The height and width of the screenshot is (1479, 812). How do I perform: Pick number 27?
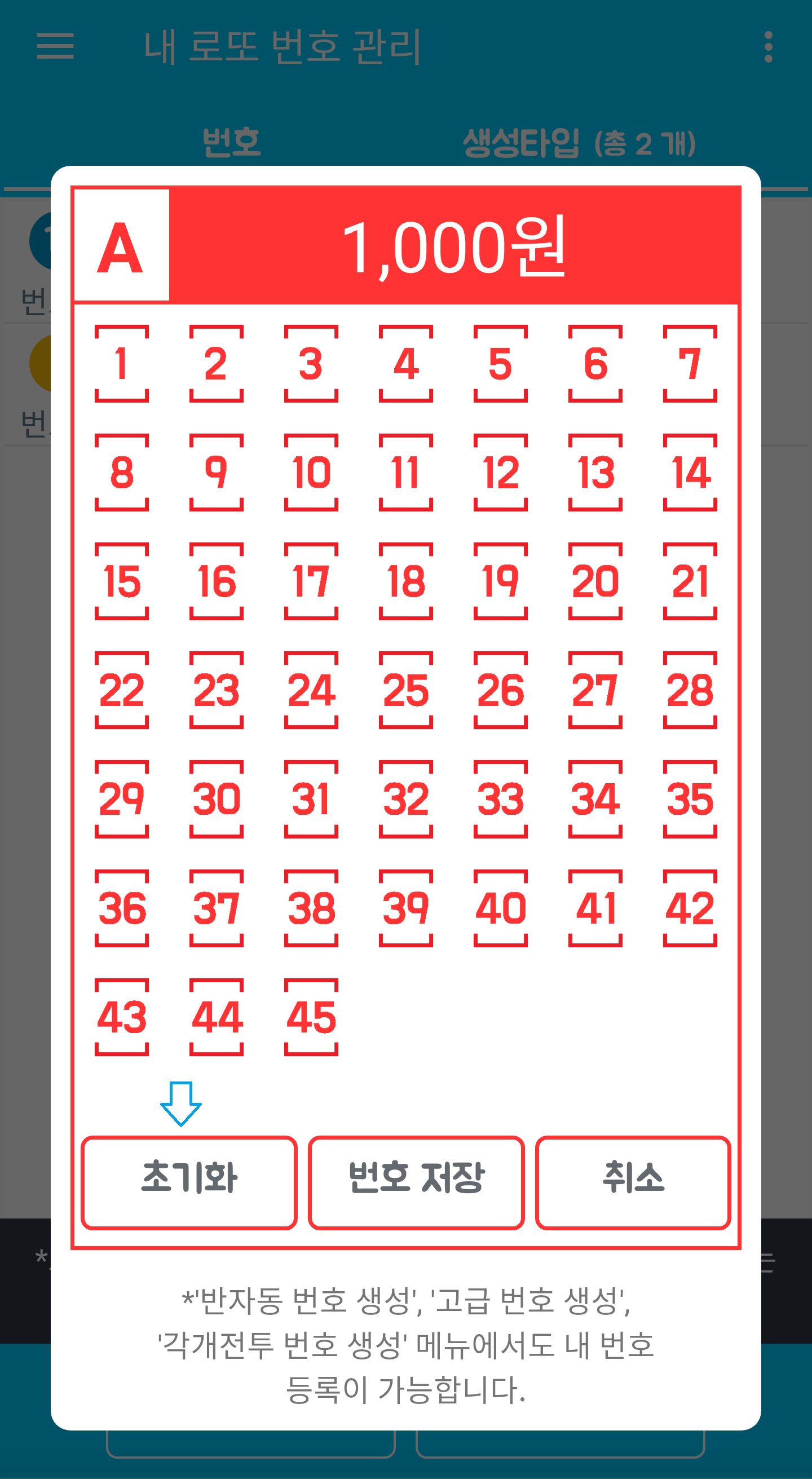click(595, 690)
